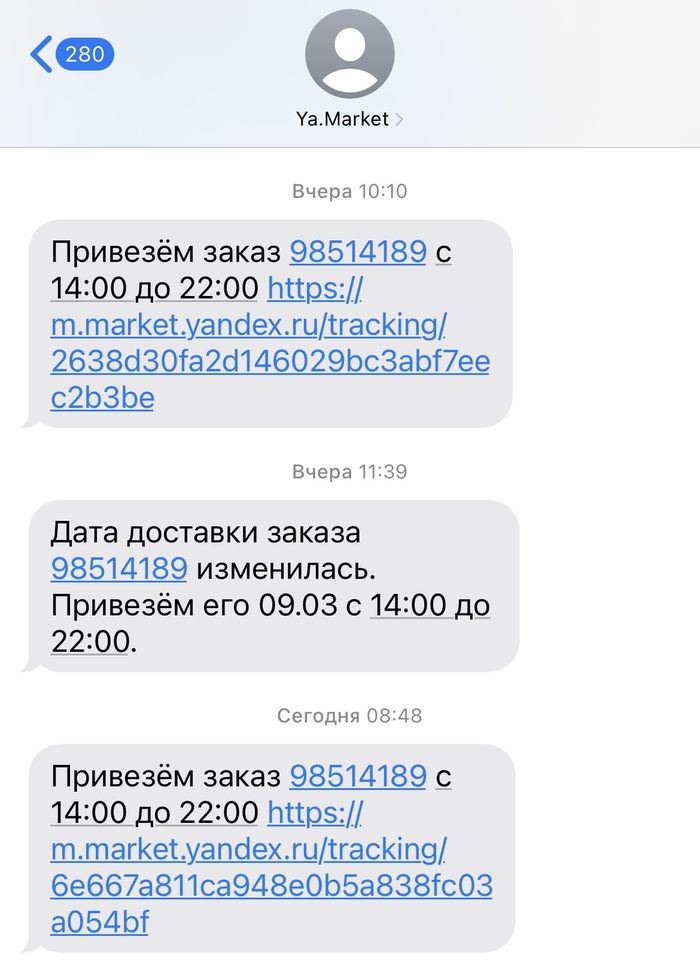This screenshot has height=967, width=700.
Task: Go back to the message list
Action: pyautogui.click(x=70, y=53)
